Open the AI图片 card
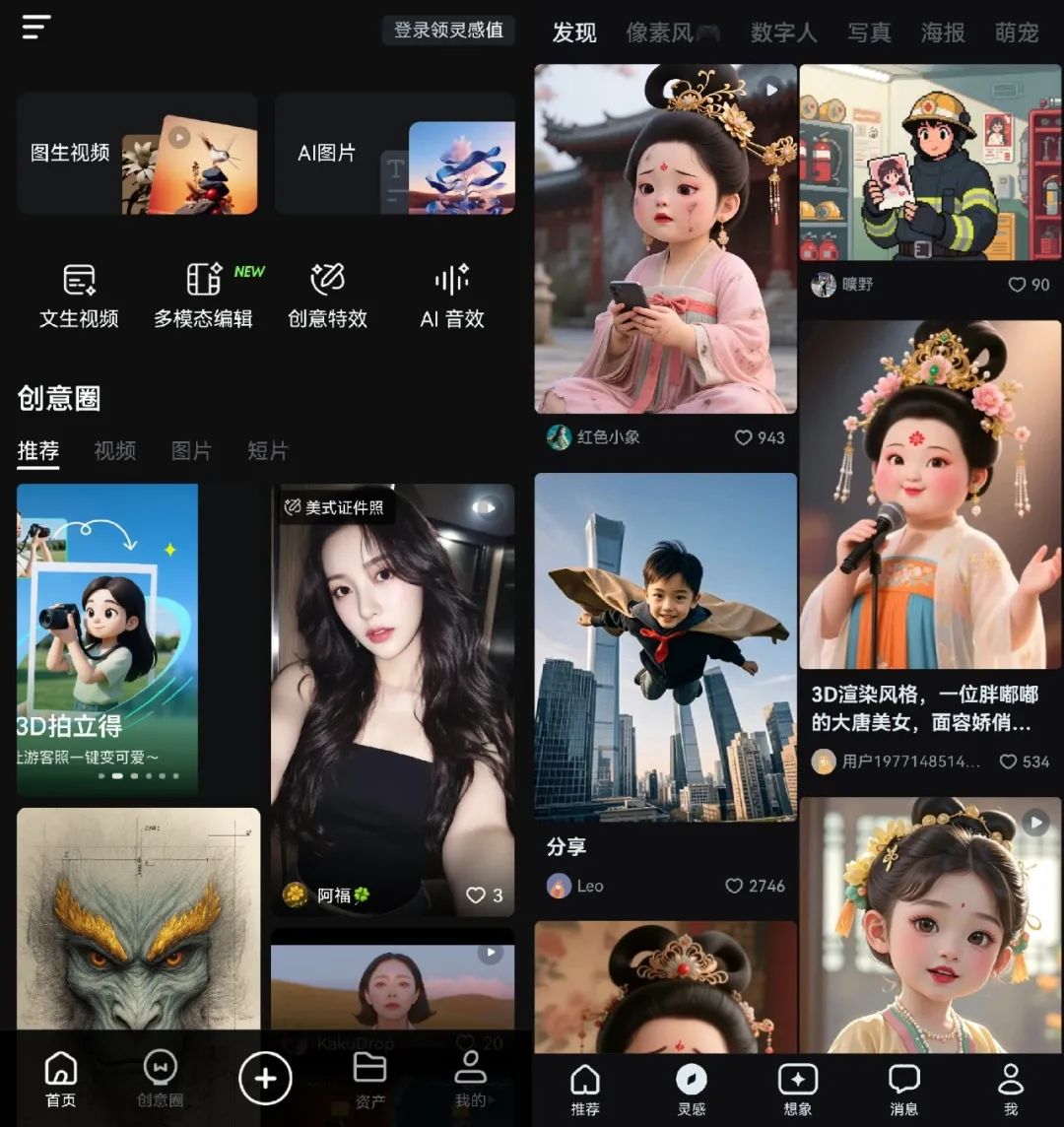 394,154
